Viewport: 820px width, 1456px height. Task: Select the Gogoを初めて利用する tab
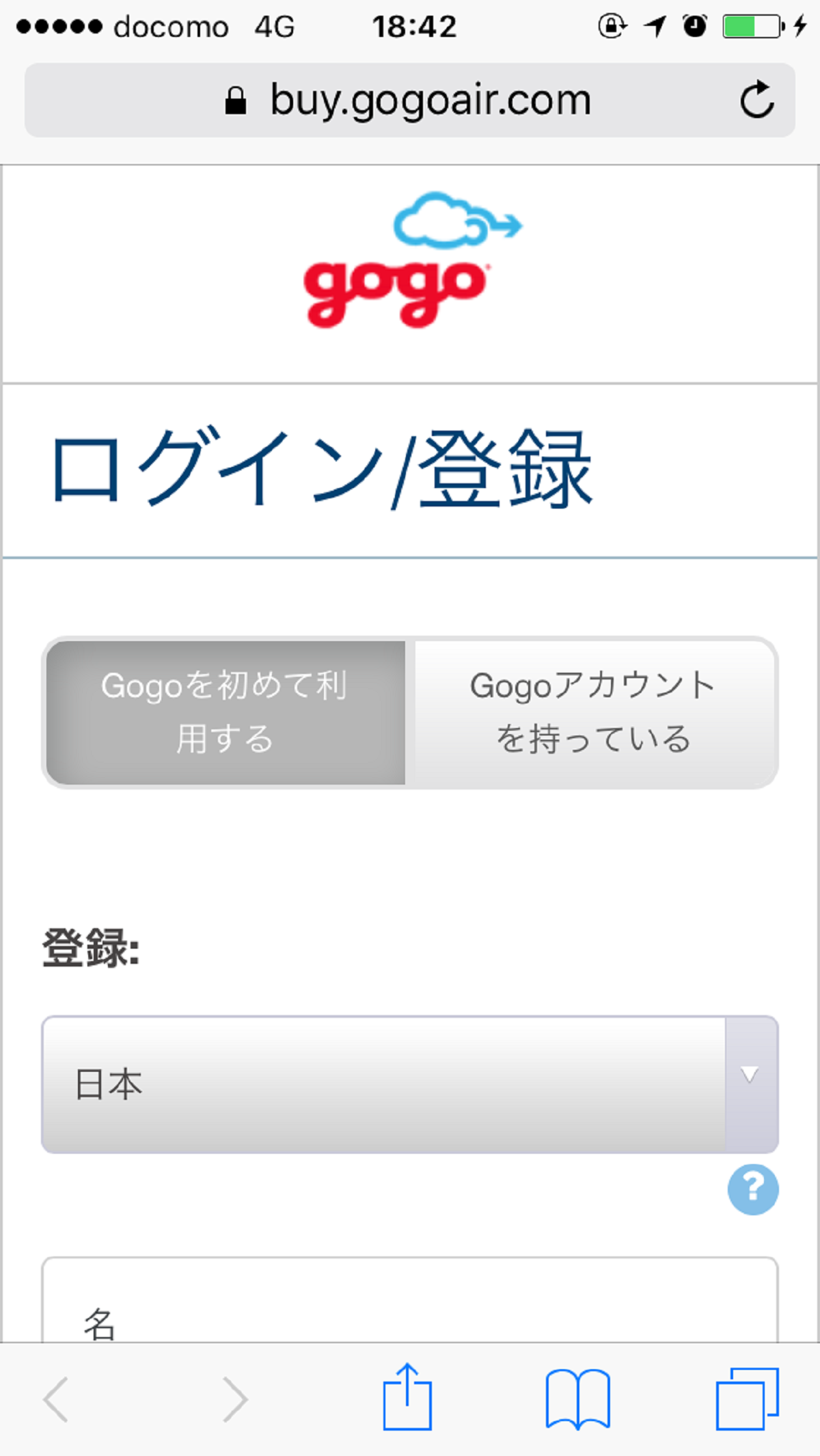(x=225, y=712)
